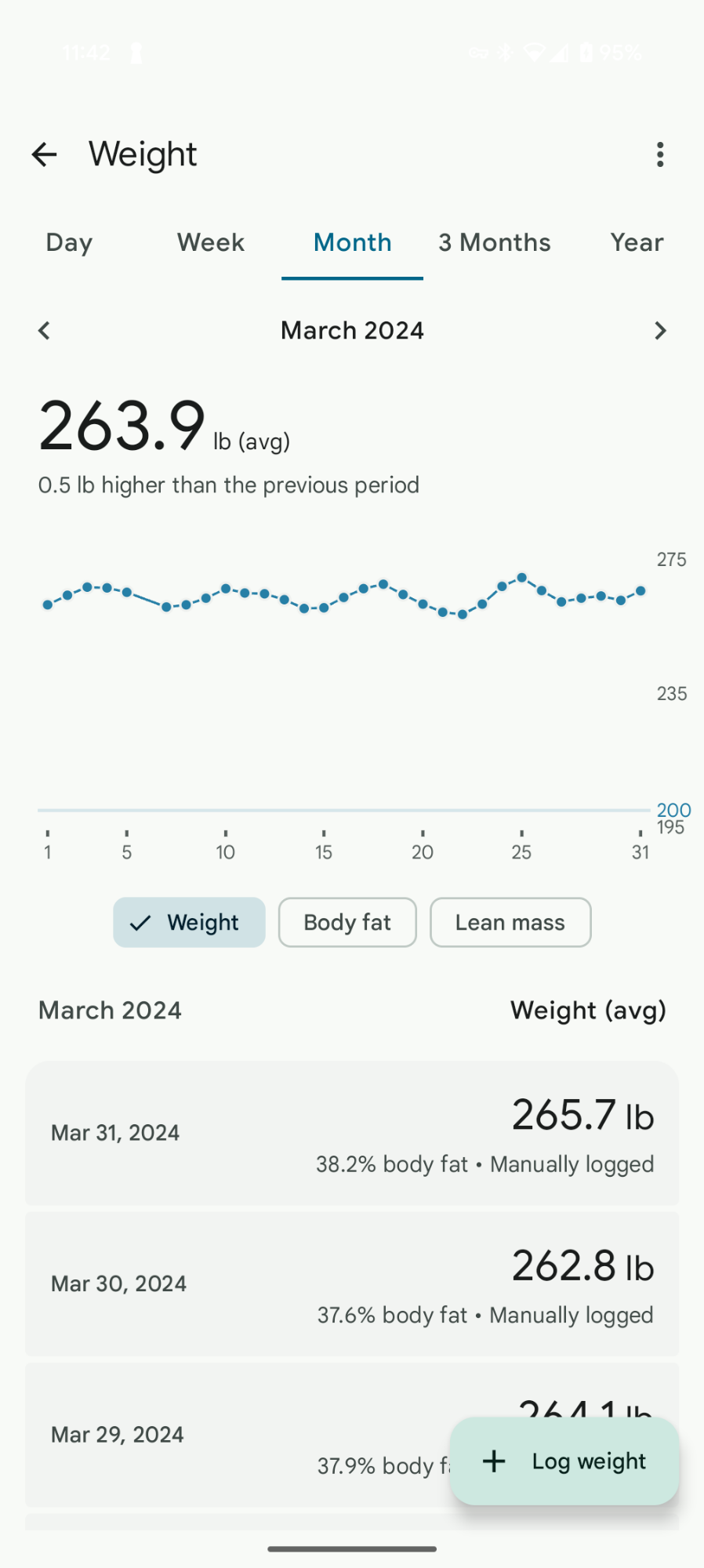Deselect the Weight chip
The height and width of the screenshot is (1568, 704).
(189, 923)
